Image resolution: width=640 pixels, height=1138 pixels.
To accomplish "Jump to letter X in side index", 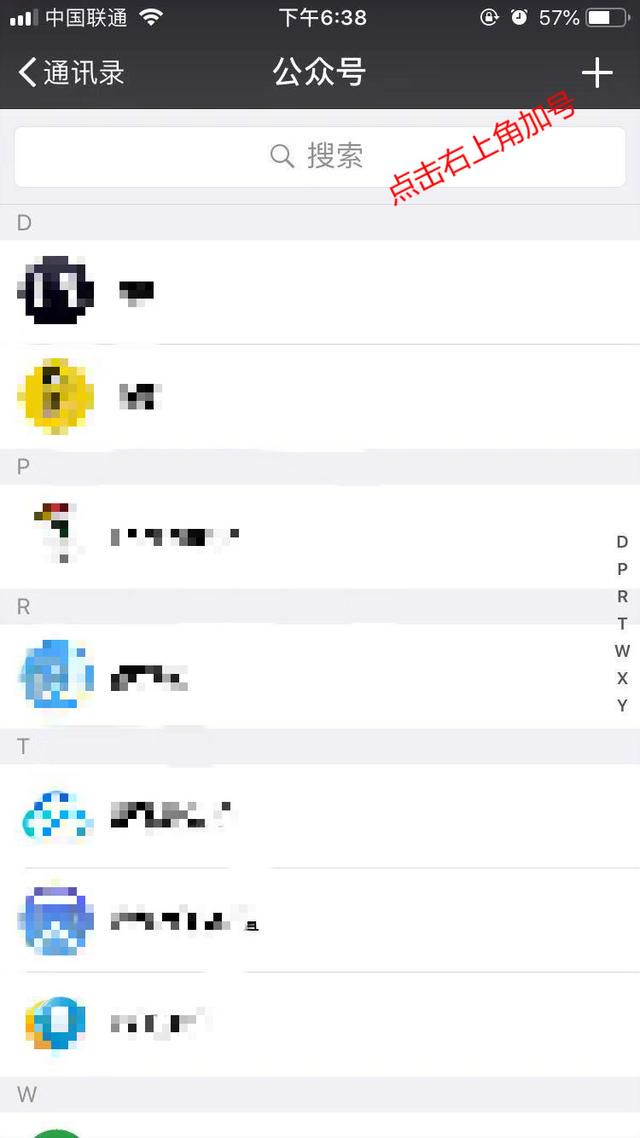I will coord(622,679).
